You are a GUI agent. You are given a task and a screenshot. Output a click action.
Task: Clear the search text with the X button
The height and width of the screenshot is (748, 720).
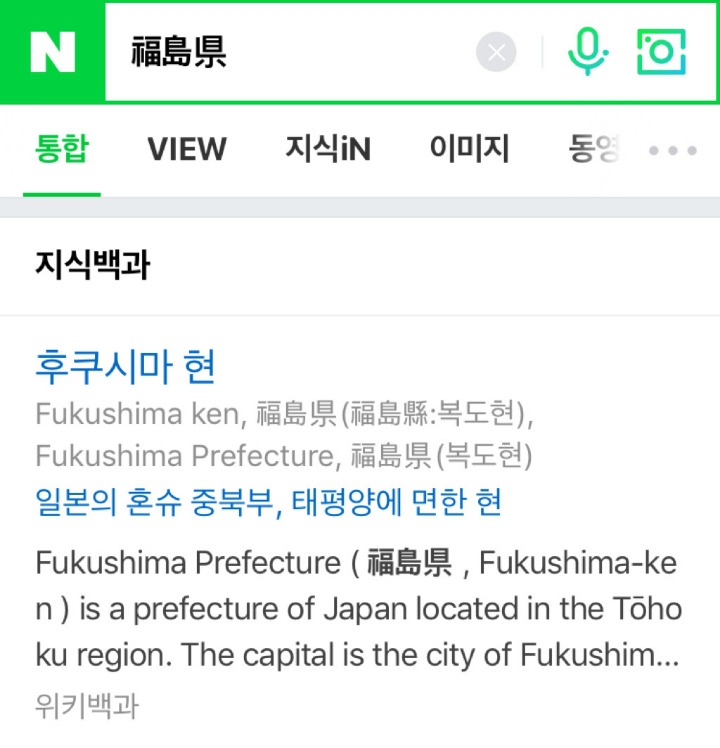tap(496, 52)
